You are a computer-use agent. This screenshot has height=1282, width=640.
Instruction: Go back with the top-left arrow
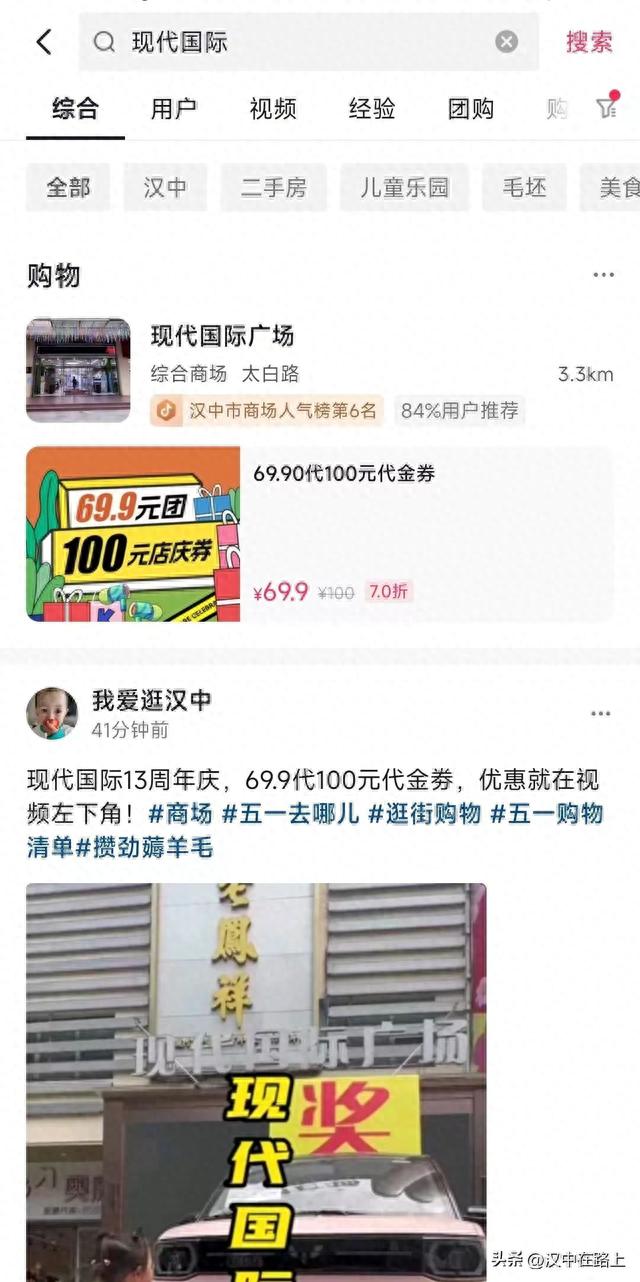pyautogui.click(x=43, y=42)
